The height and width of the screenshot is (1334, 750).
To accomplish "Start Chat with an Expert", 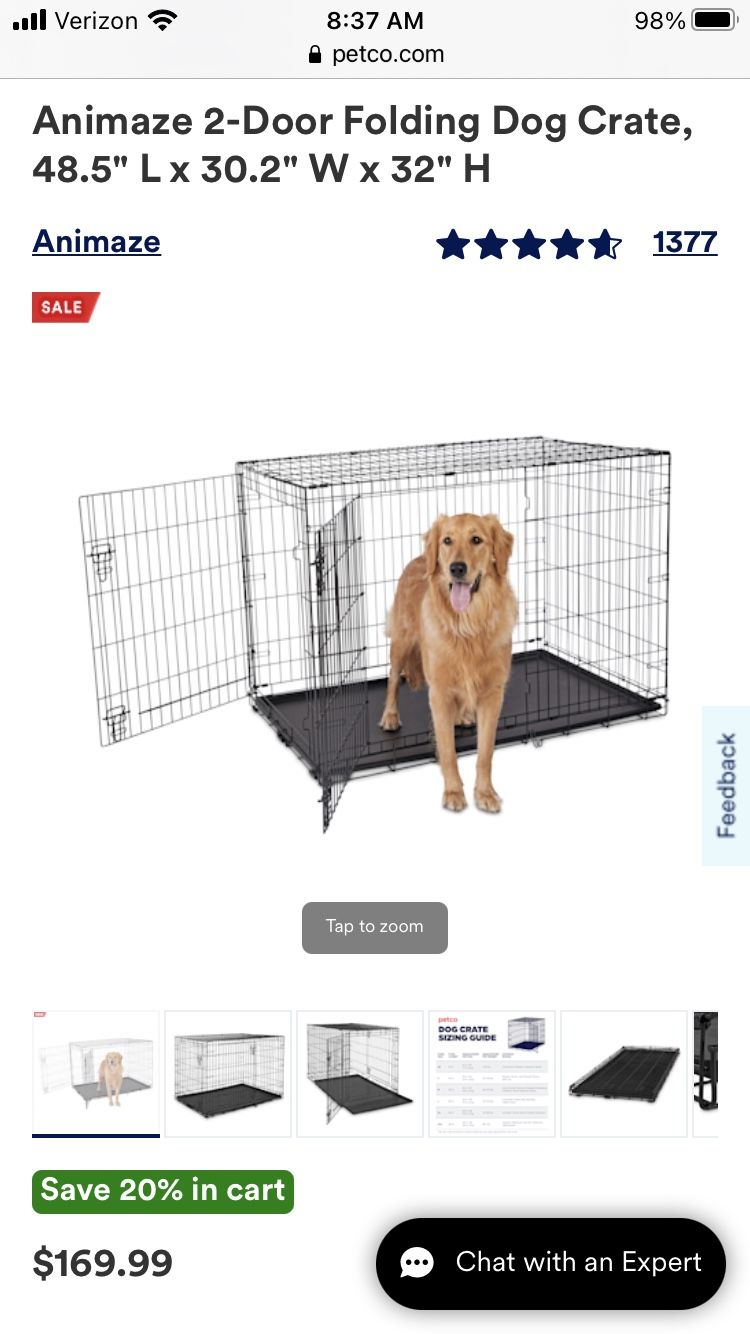I will (x=551, y=1263).
